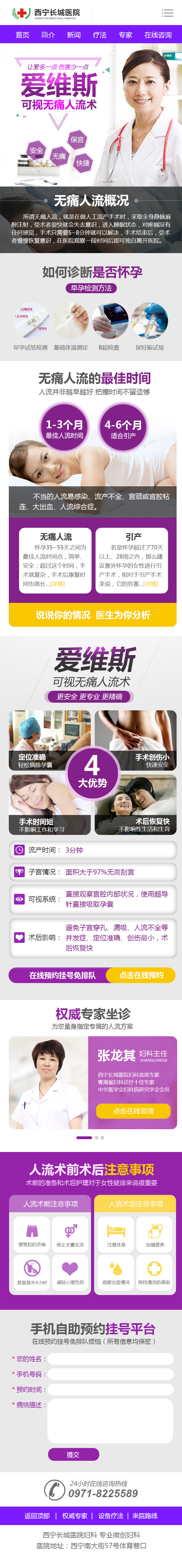The height and width of the screenshot is (1568, 182).
Task: Go to 首页 in the navigation bar
Action: pyautogui.click(x=22, y=35)
